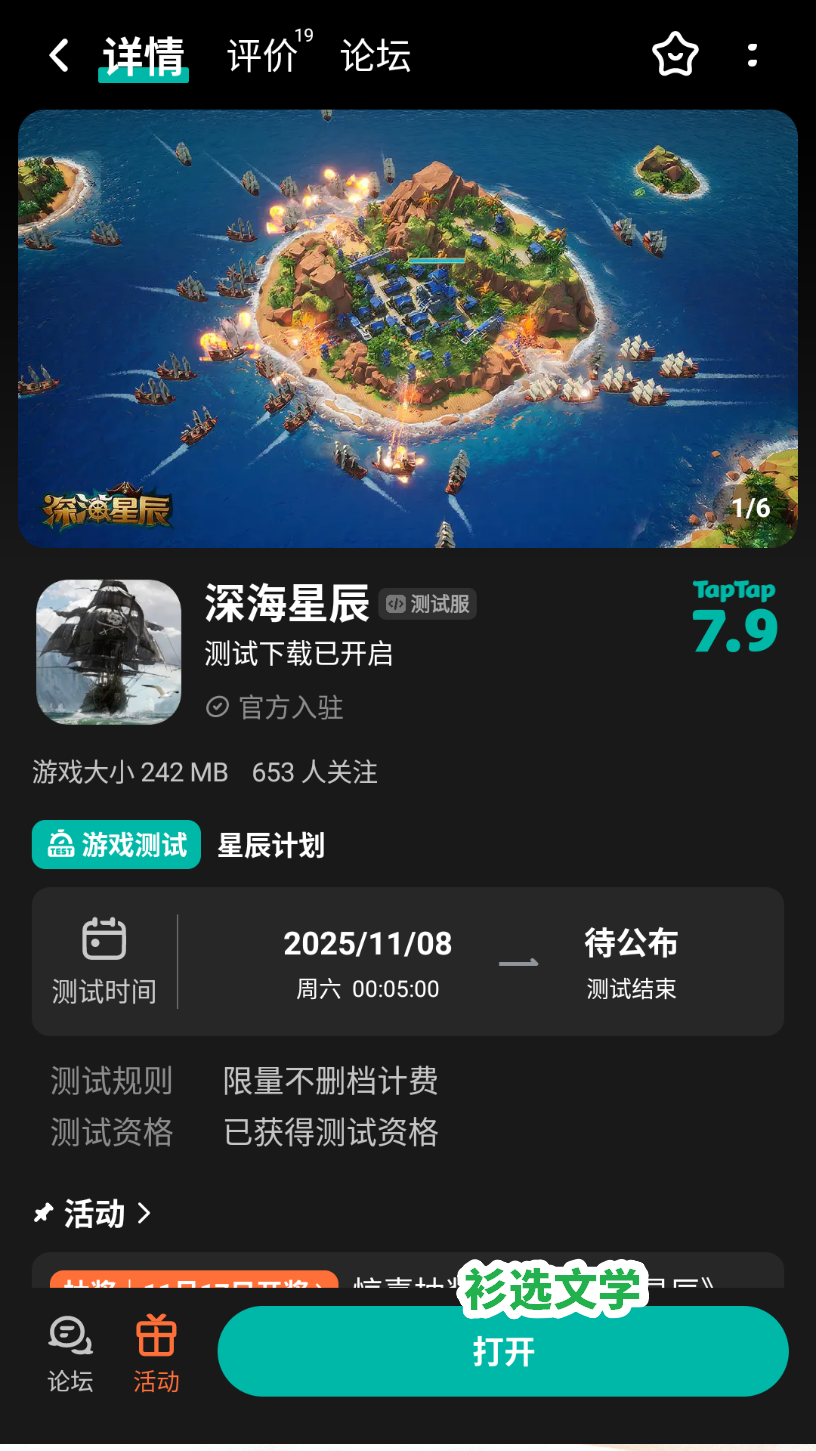Image resolution: width=816 pixels, height=1451 pixels.
Task: Tap the 测试服 label next to the title
Action: [x=428, y=604]
